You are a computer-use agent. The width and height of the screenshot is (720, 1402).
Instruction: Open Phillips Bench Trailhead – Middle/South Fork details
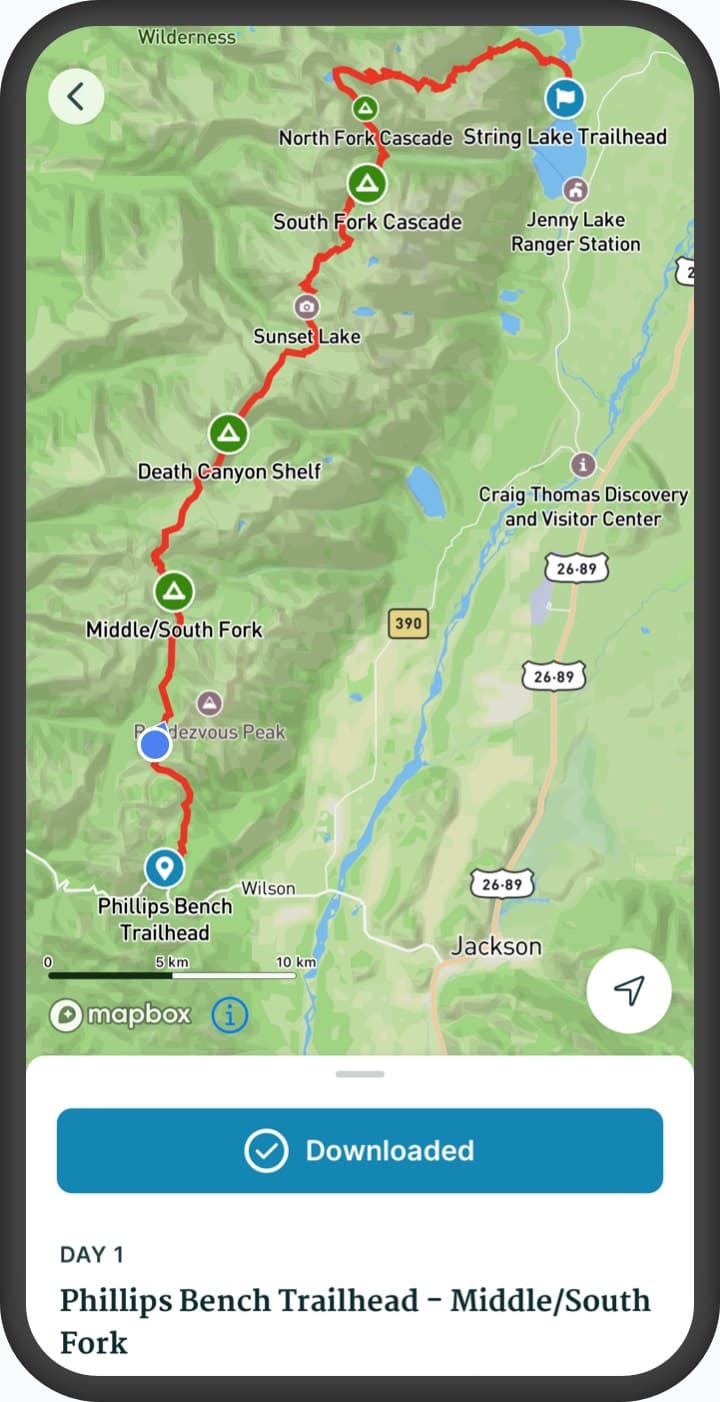(x=354, y=1322)
